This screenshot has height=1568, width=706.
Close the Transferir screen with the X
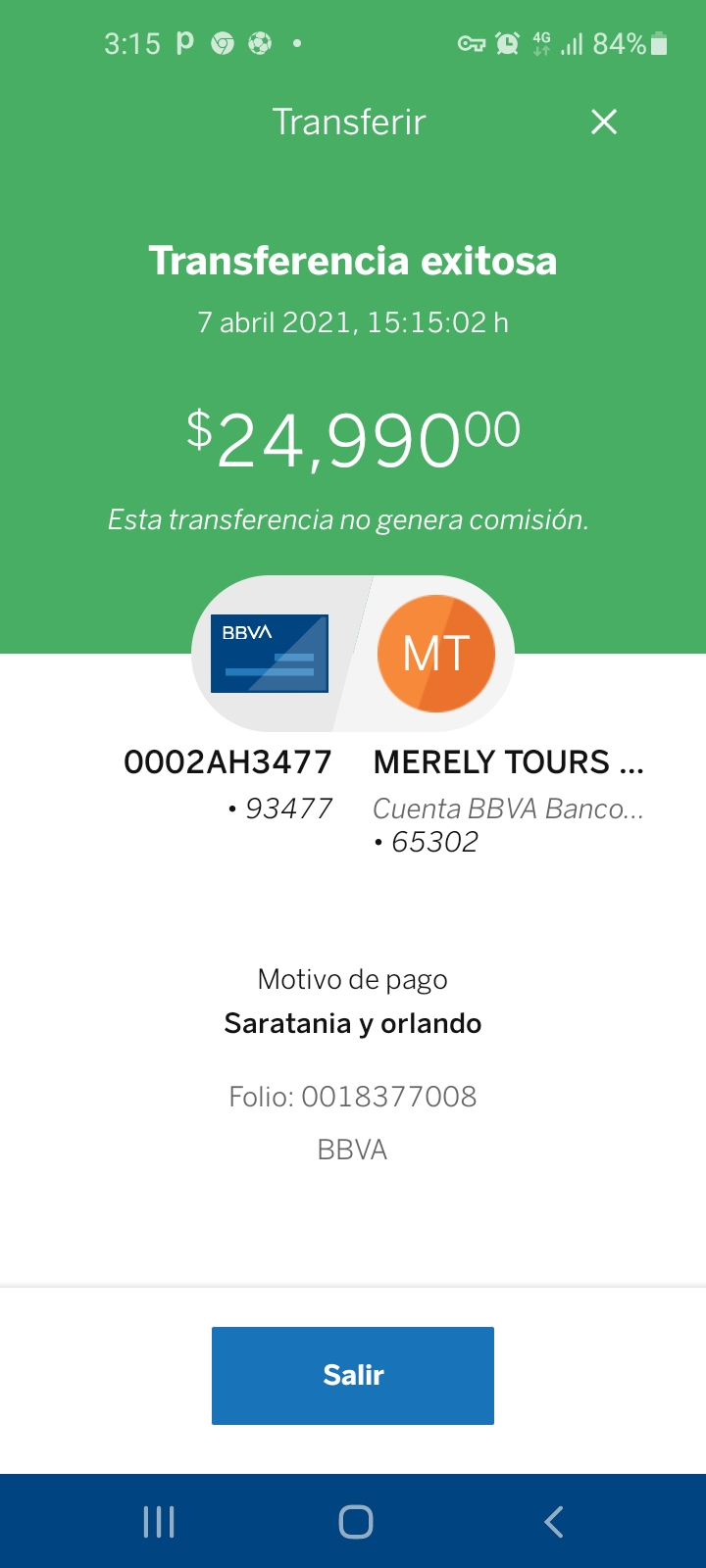604,122
